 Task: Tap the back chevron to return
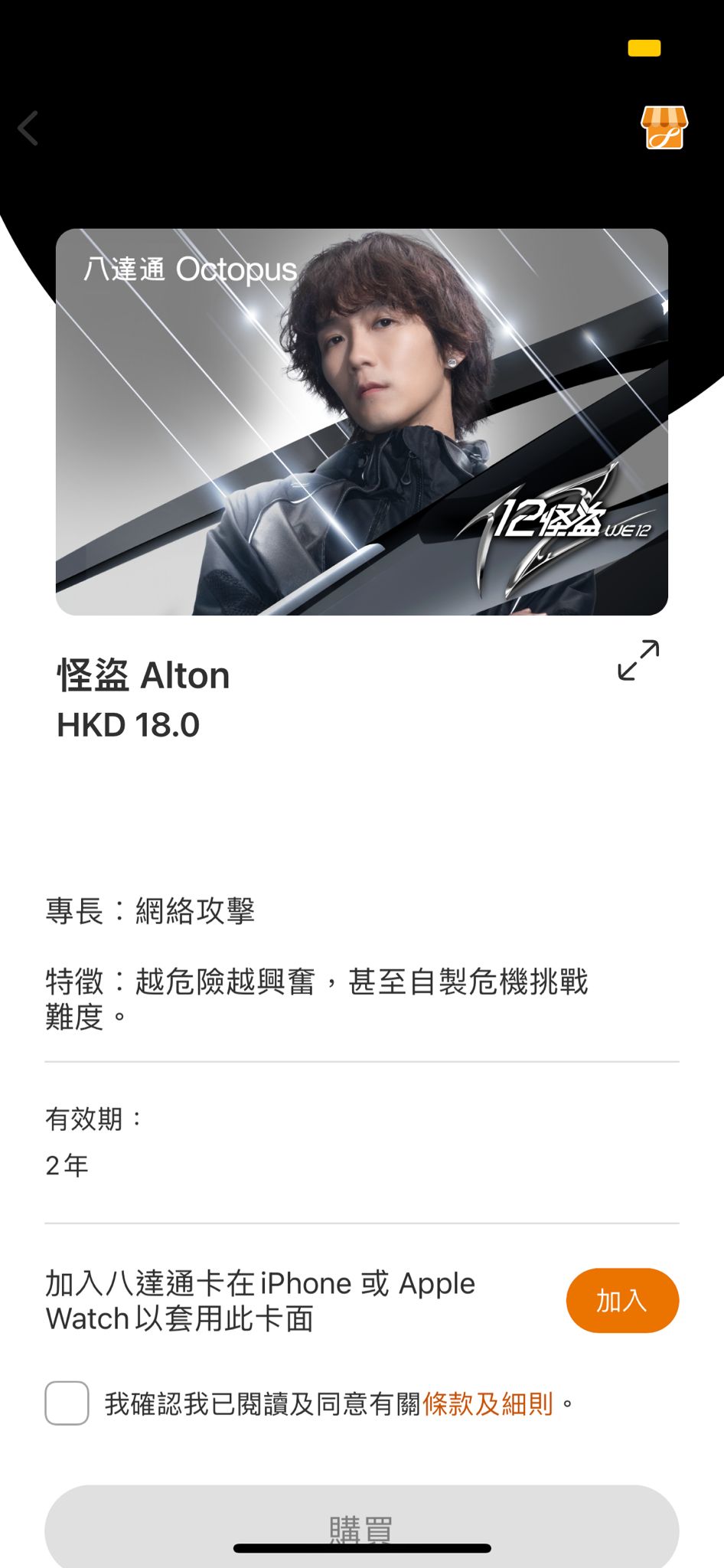[29, 129]
